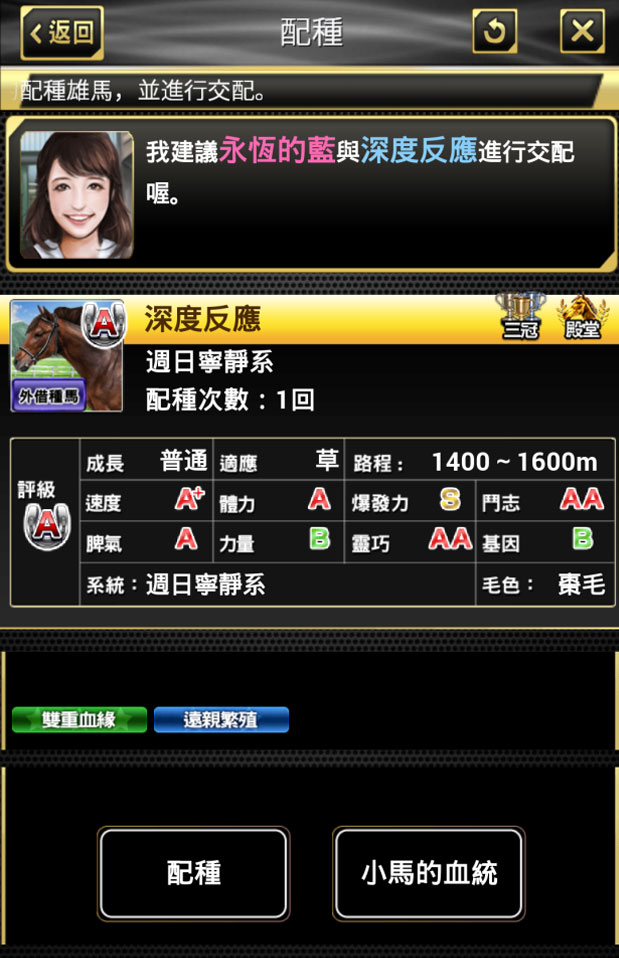619x958 pixels.
Task: Tap the 遠親繁殖 tag
Action: click(221, 720)
